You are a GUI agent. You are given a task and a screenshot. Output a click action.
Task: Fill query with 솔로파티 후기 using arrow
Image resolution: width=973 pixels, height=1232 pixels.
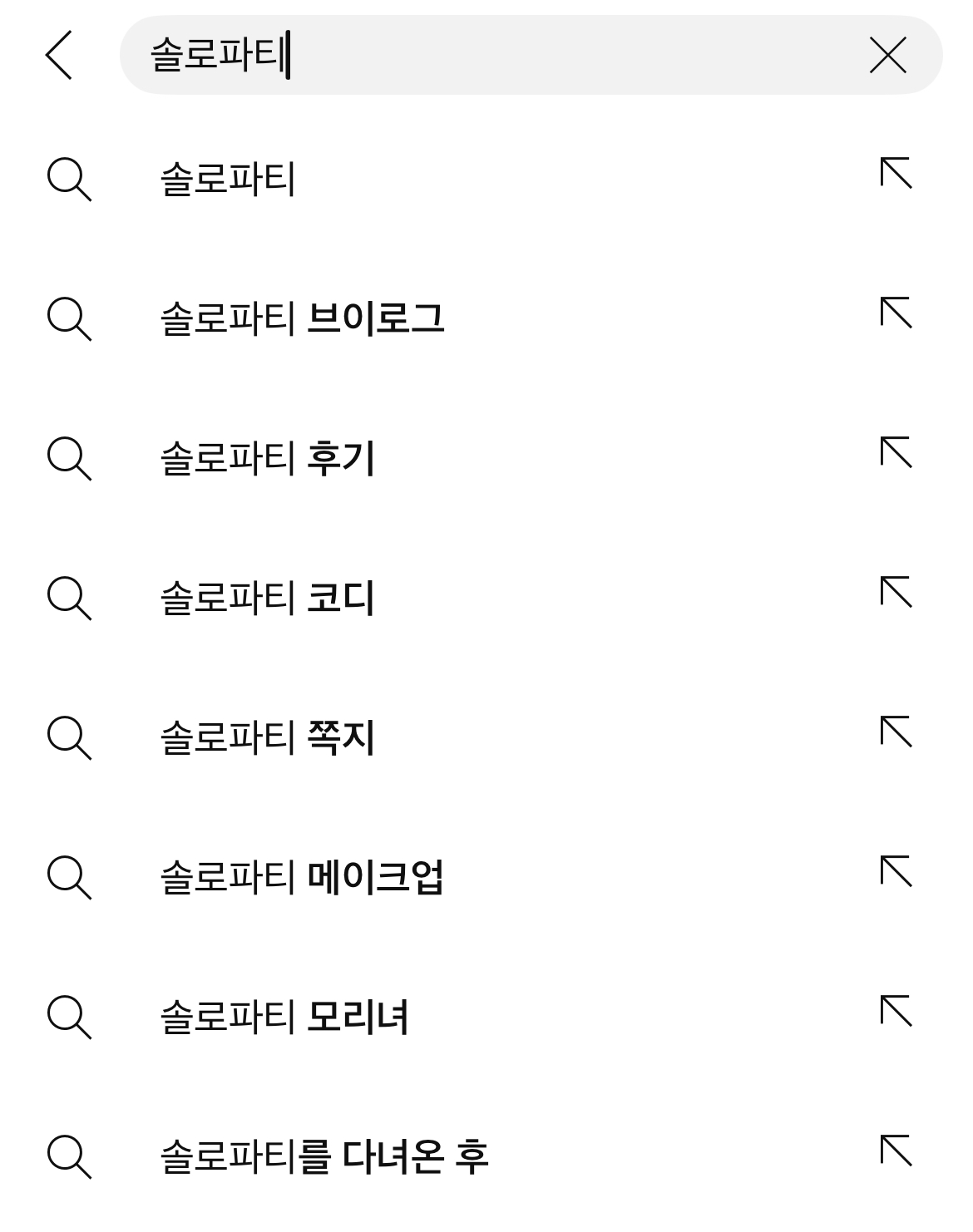tap(896, 453)
